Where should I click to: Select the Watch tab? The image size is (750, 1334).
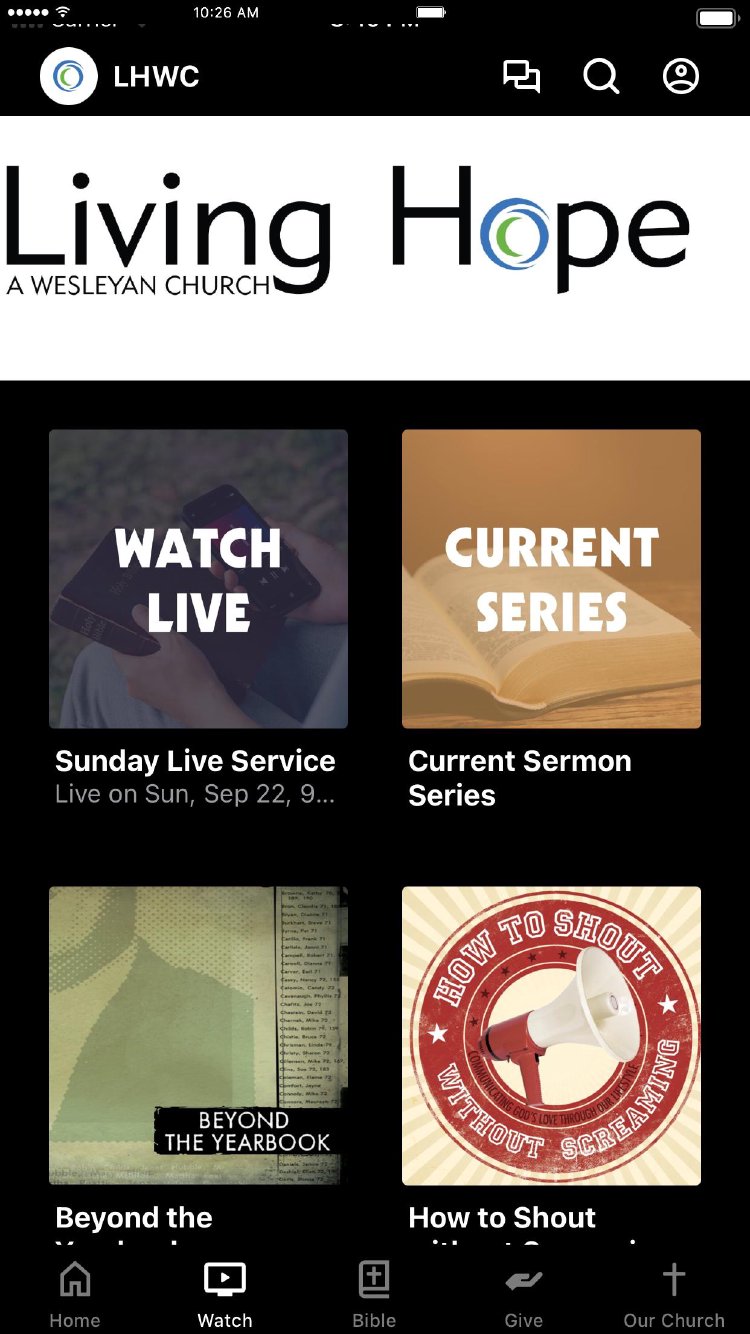point(225,1294)
